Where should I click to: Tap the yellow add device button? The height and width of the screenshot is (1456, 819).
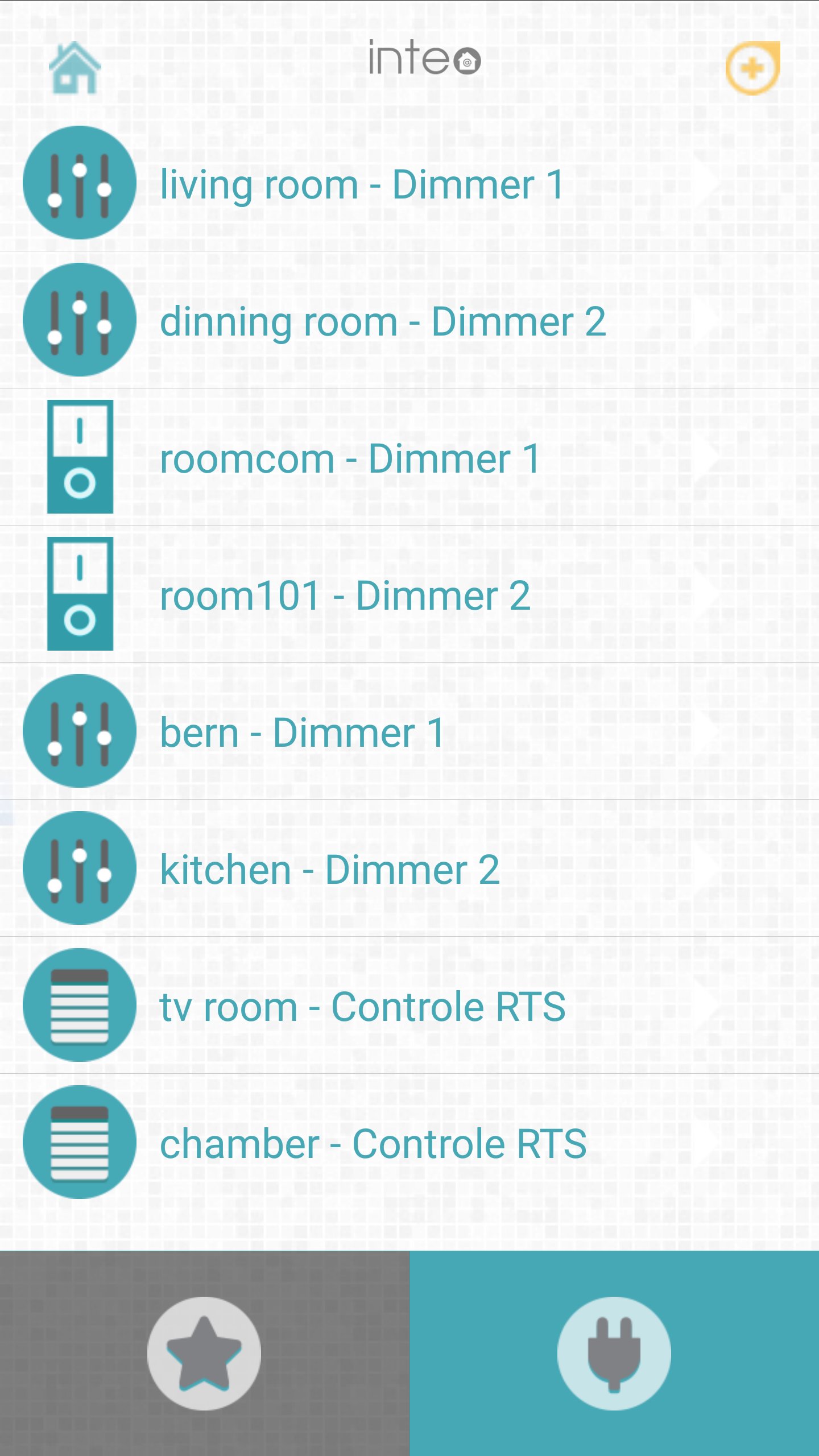(x=752, y=68)
